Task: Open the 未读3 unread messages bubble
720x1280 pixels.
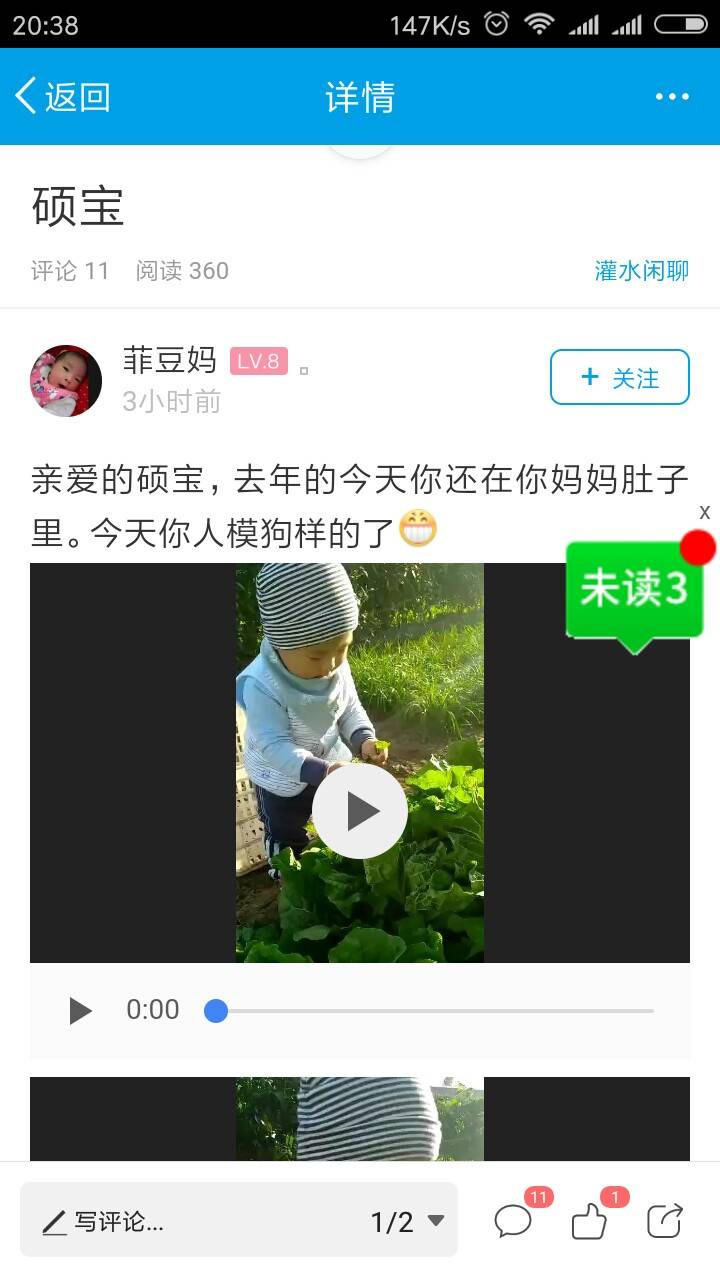Action: coord(634,591)
